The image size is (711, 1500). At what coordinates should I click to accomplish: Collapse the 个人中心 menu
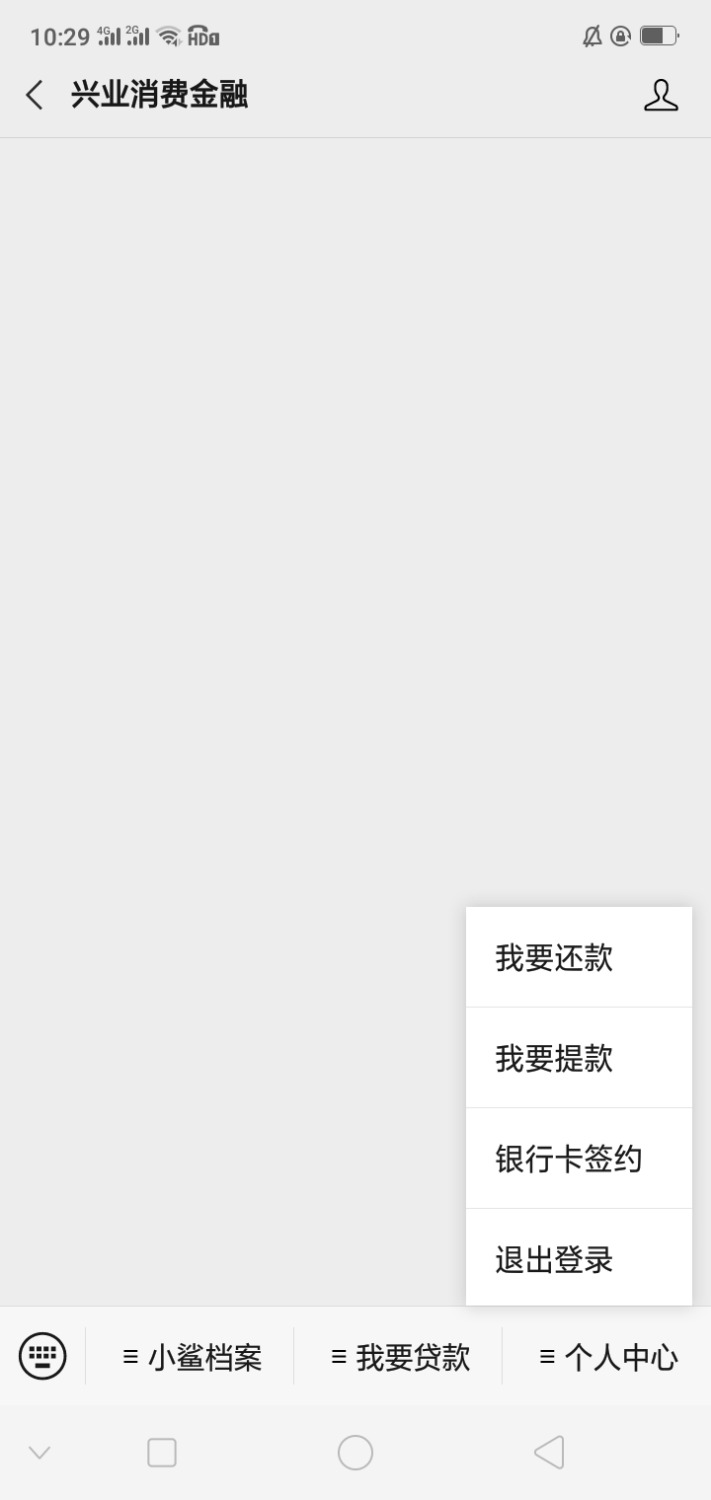coord(607,1357)
